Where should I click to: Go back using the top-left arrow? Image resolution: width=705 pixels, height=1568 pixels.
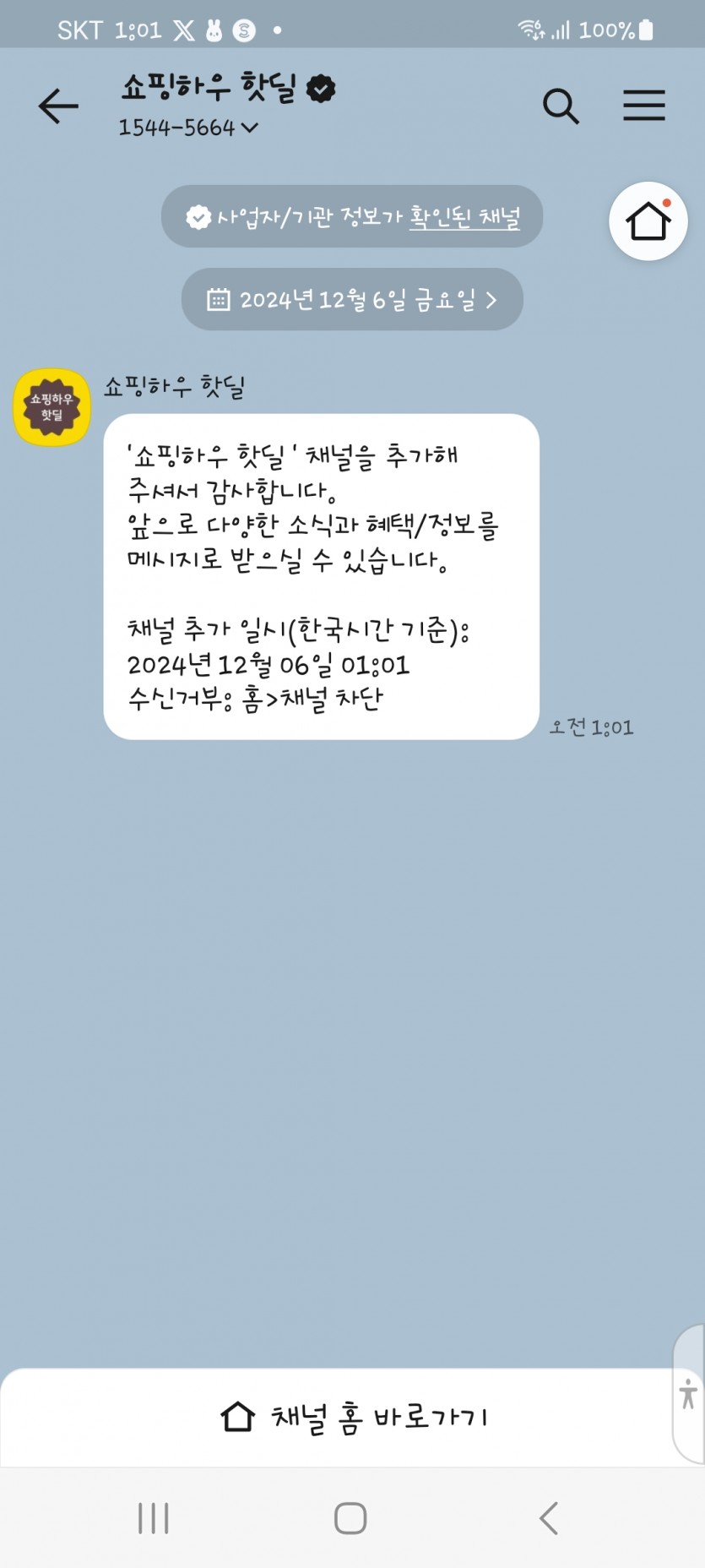pyautogui.click(x=58, y=106)
